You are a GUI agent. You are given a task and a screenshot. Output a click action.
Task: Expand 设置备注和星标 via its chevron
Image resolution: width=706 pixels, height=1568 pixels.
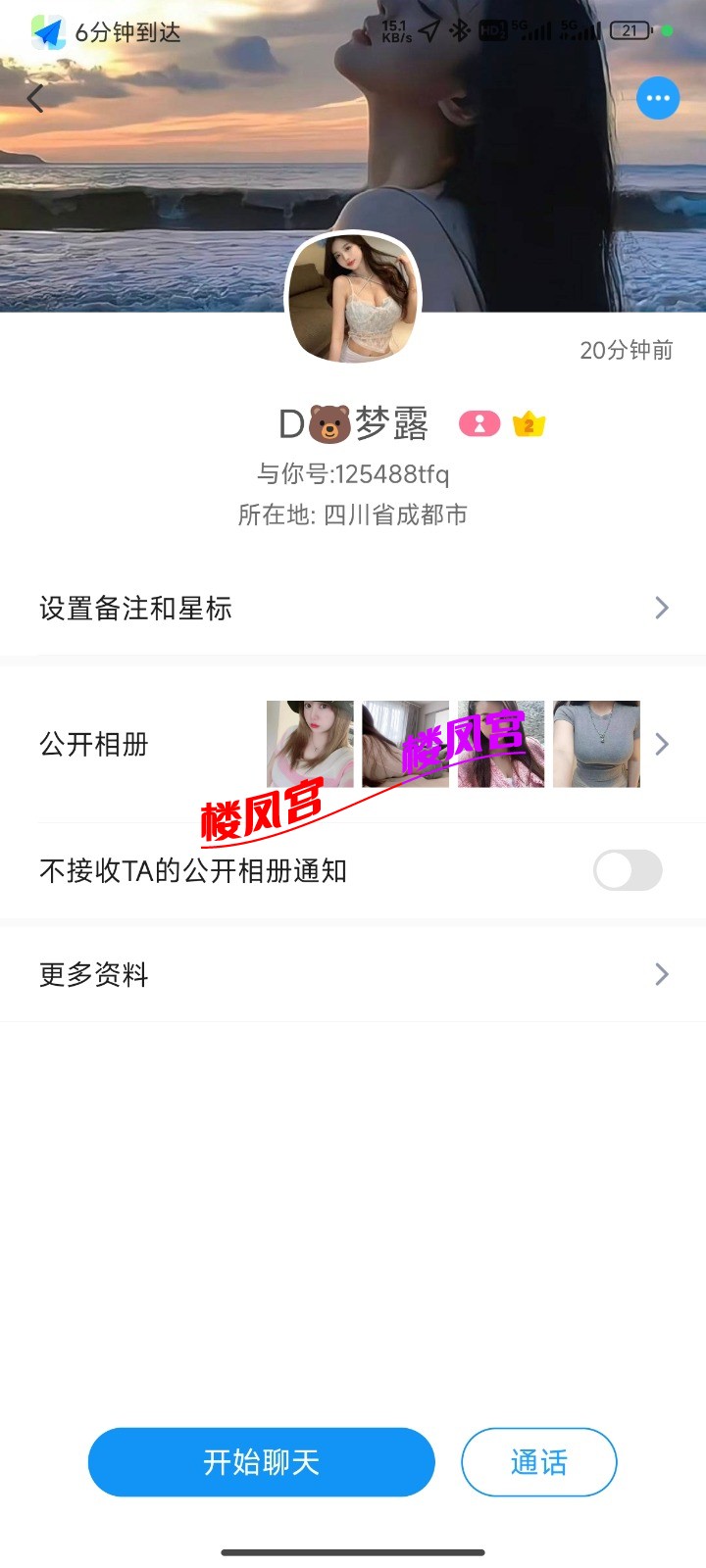[661, 609]
